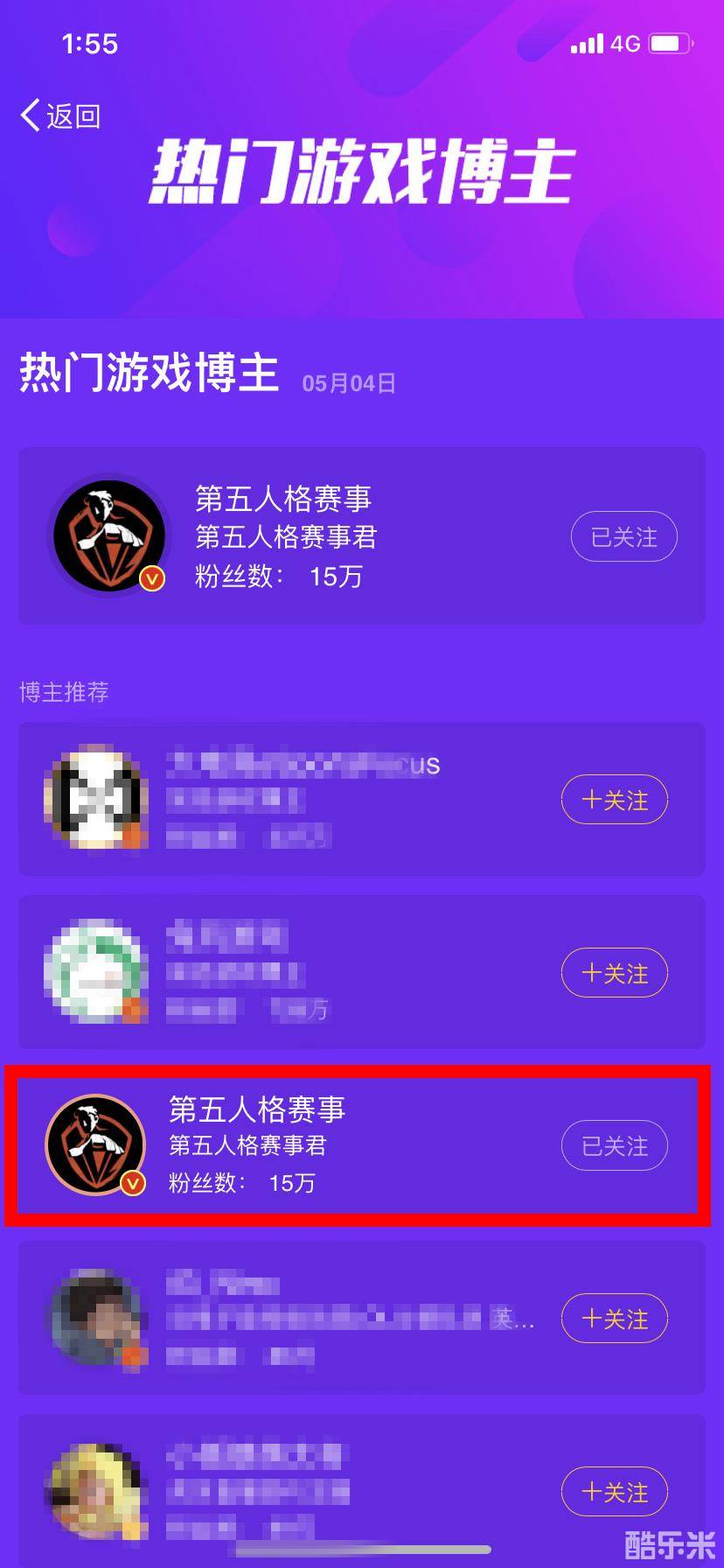
Task: Follow the blogger with the green circle avatar
Action: click(614, 973)
